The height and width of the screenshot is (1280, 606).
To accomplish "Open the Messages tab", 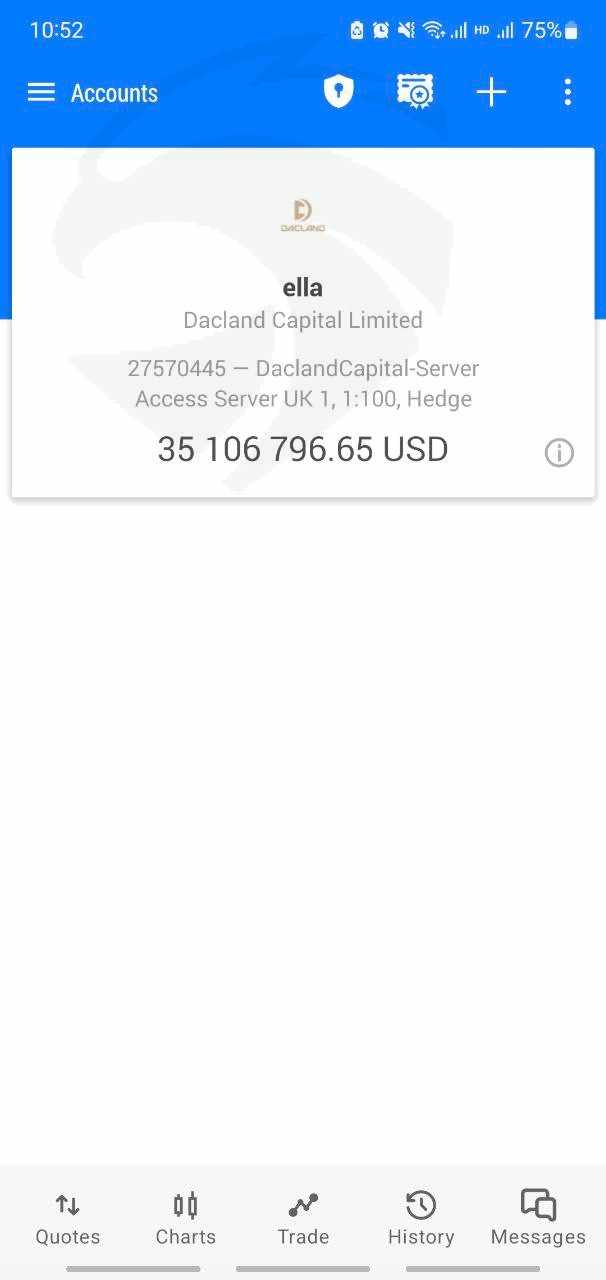I will (x=538, y=1218).
